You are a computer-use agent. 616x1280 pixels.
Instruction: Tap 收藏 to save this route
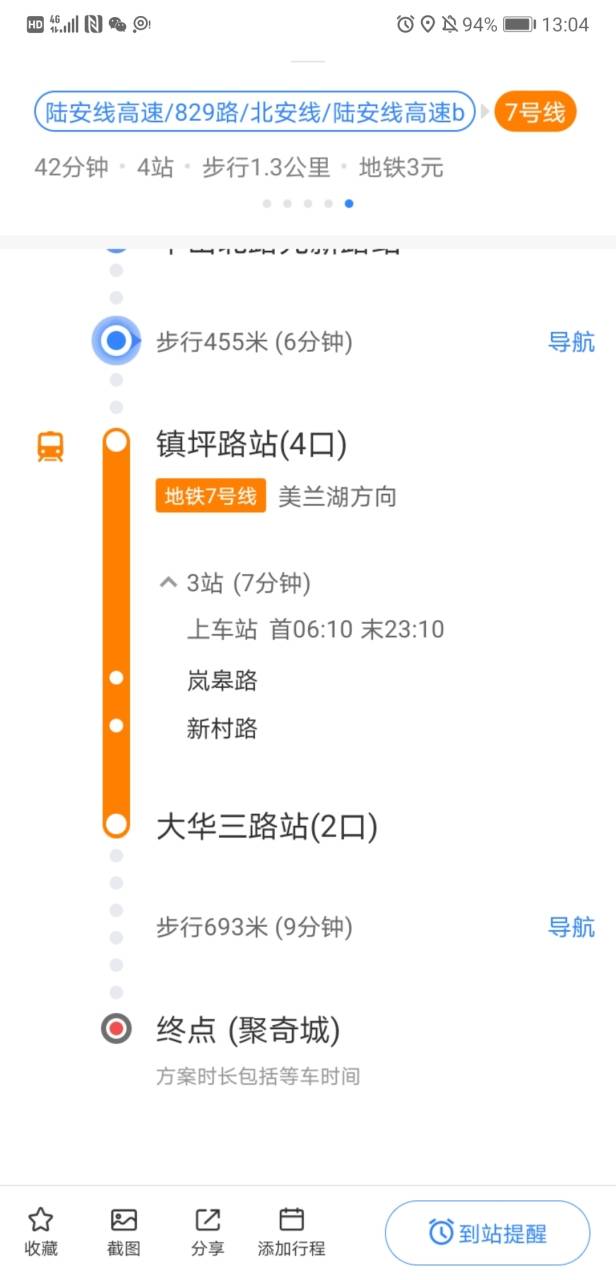point(41,1231)
